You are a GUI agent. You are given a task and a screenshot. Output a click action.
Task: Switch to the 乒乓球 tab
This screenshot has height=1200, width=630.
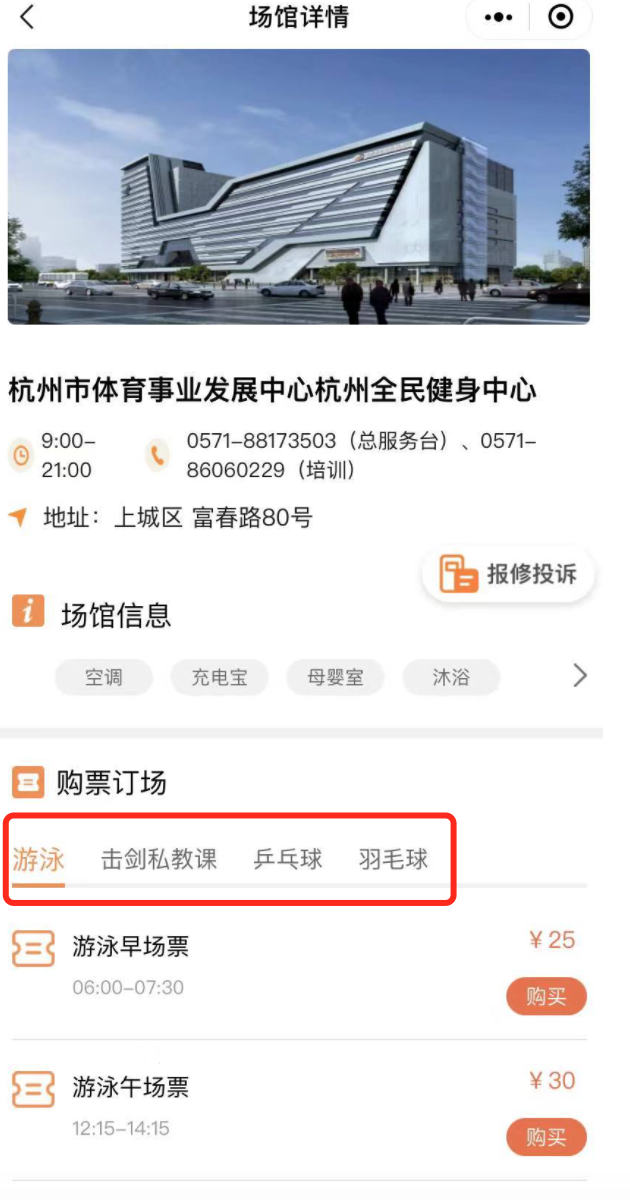coord(288,859)
